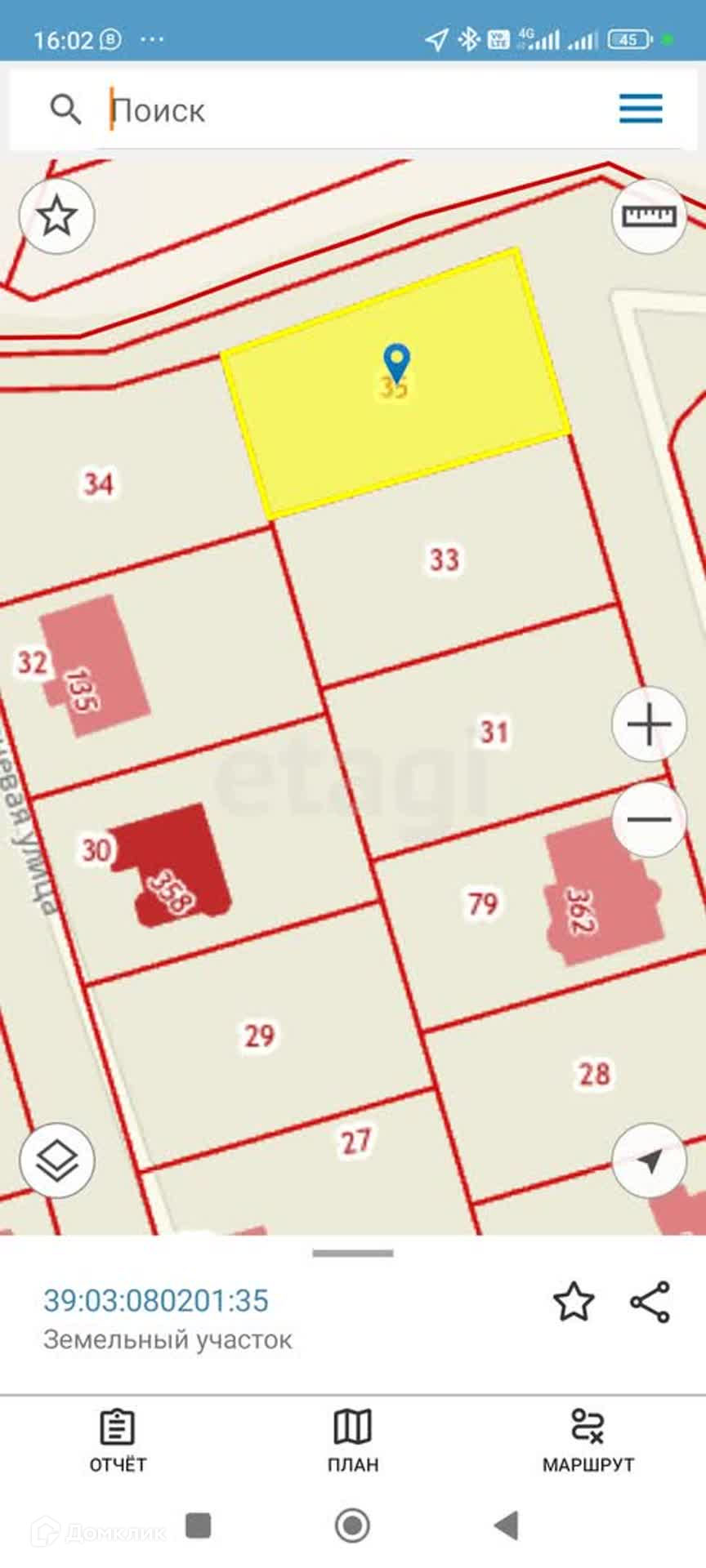Open favorites star button on the map
706x1568 pixels.
(x=57, y=216)
